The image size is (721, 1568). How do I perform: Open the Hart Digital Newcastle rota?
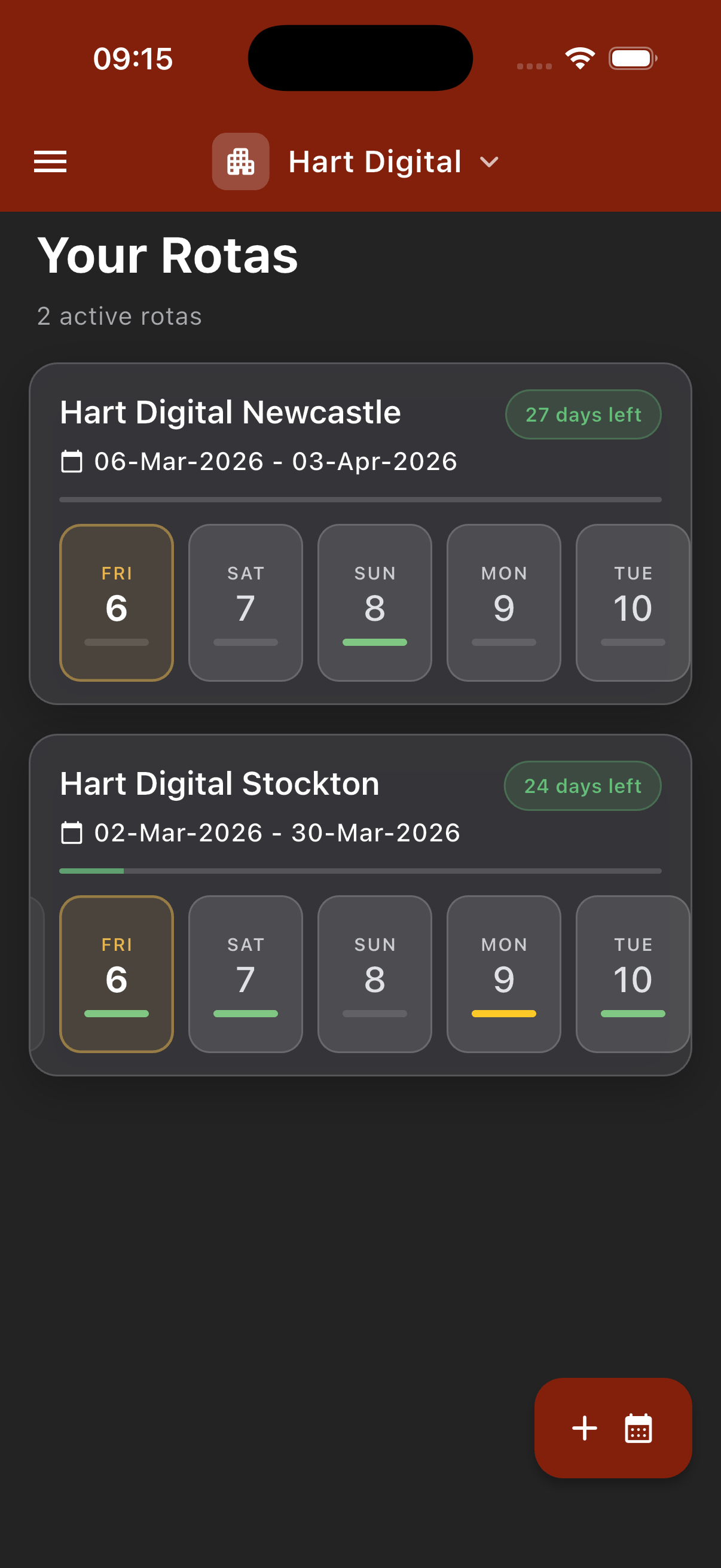pyautogui.click(x=230, y=411)
